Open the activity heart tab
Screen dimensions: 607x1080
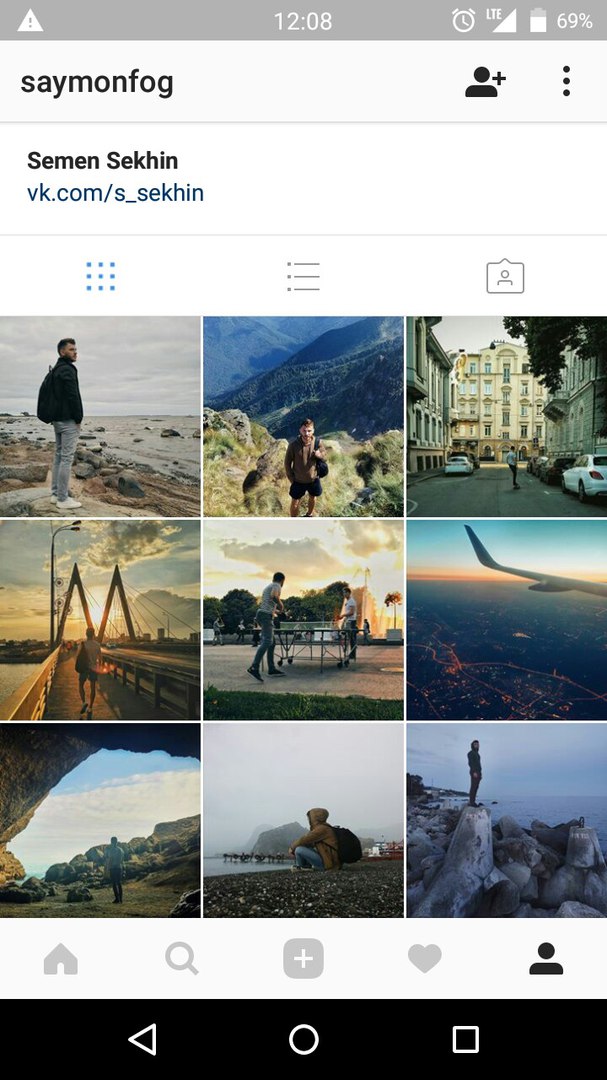pyautogui.click(x=425, y=959)
